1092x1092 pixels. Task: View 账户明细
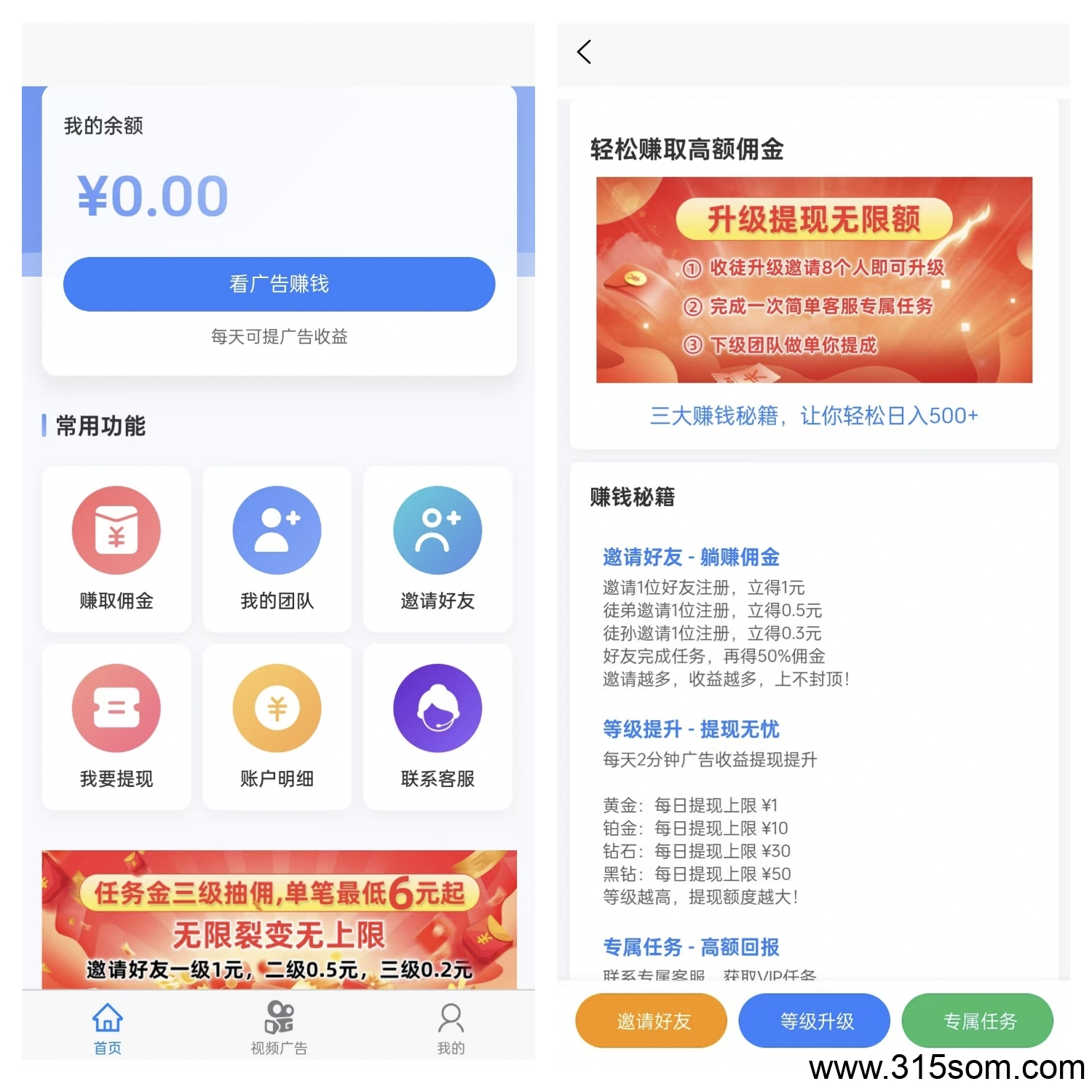pyautogui.click(x=277, y=727)
